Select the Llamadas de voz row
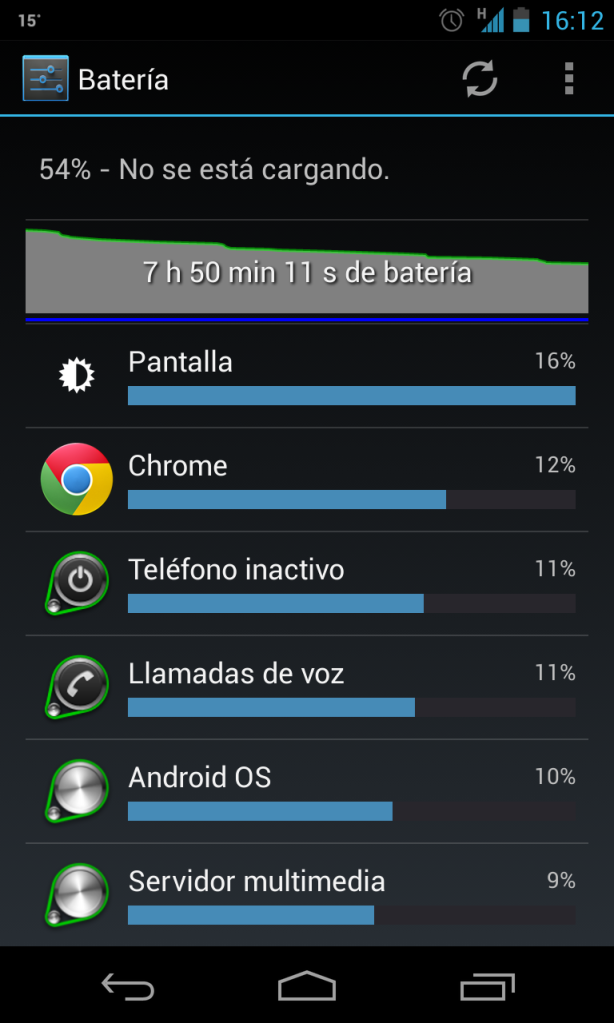Image resolution: width=614 pixels, height=1023 pixels. pyautogui.click(x=306, y=688)
